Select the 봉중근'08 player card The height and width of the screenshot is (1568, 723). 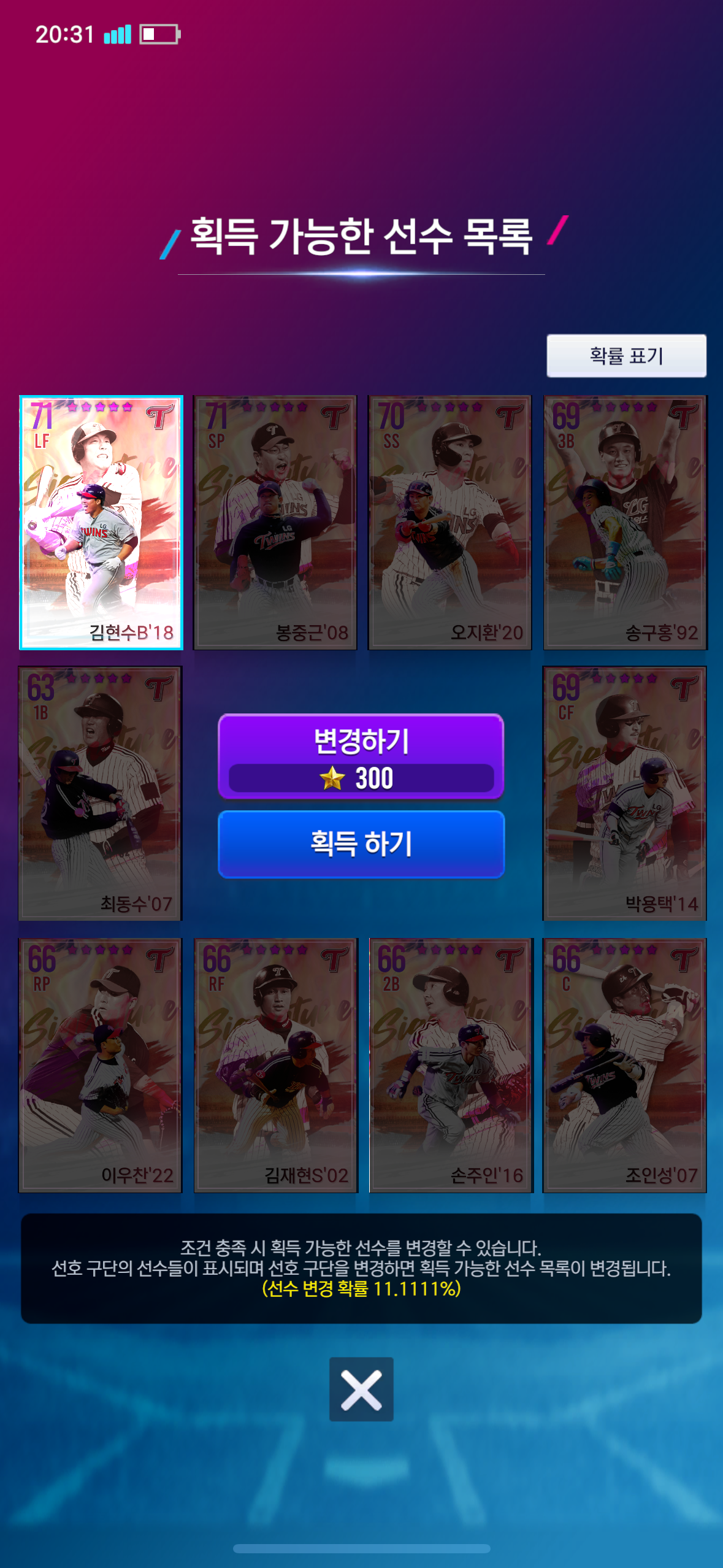point(275,522)
